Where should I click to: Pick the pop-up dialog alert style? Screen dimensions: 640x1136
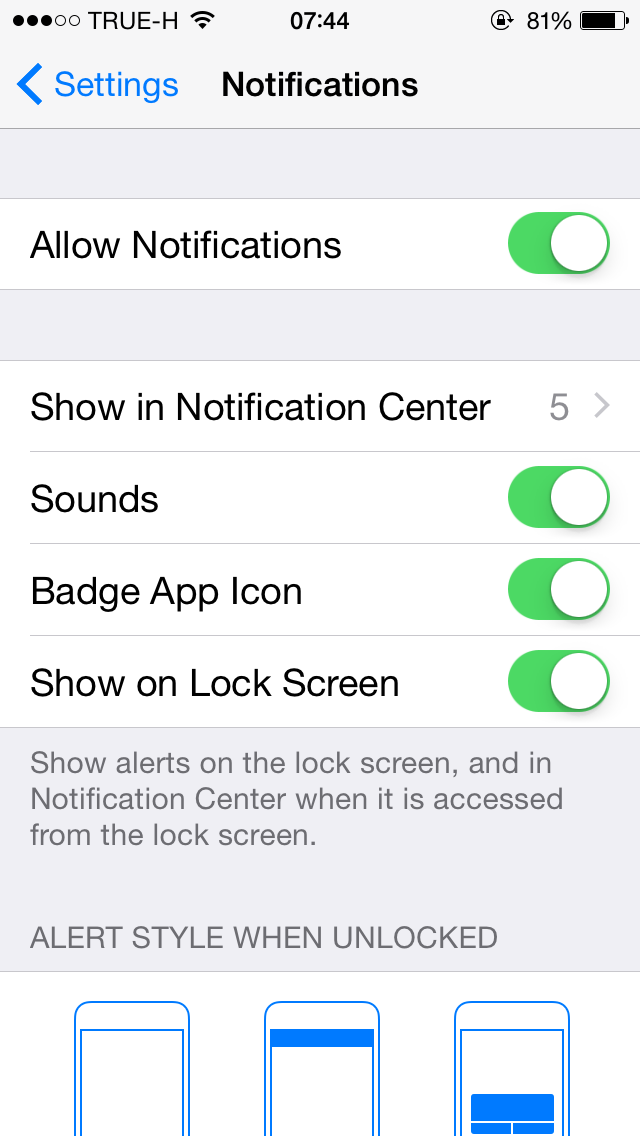click(x=512, y=1069)
